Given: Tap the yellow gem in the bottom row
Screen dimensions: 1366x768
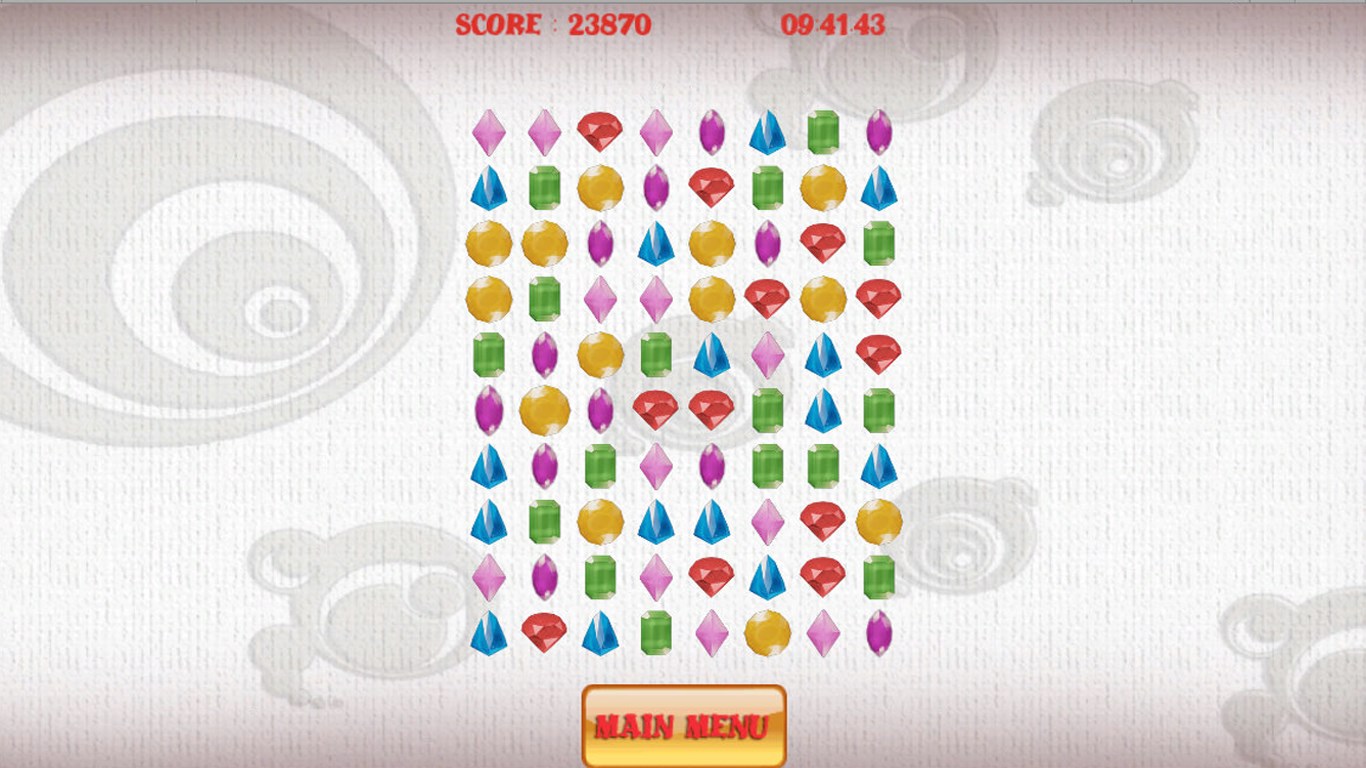Looking at the screenshot, I should 767,633.
